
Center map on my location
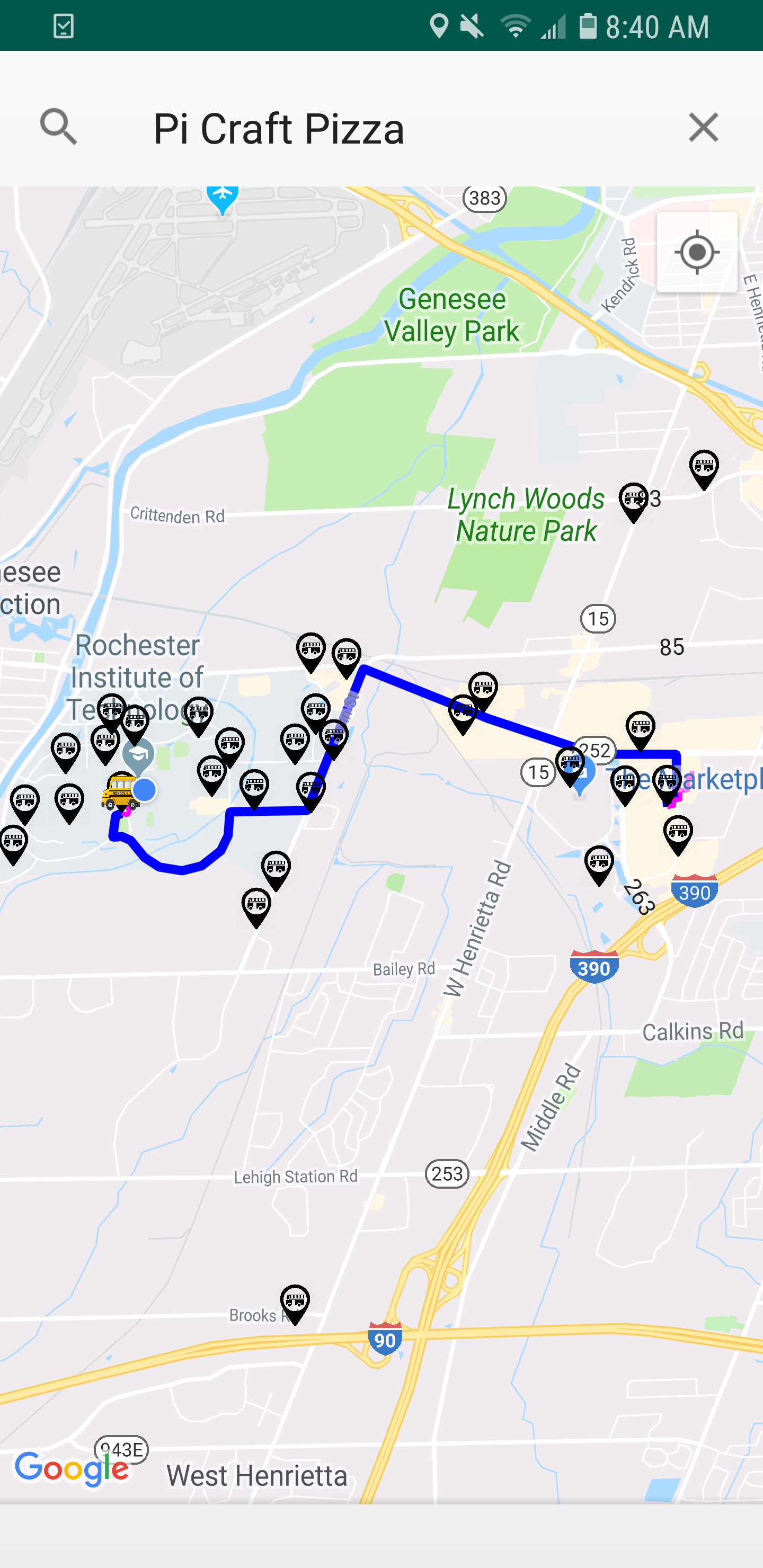697,253
